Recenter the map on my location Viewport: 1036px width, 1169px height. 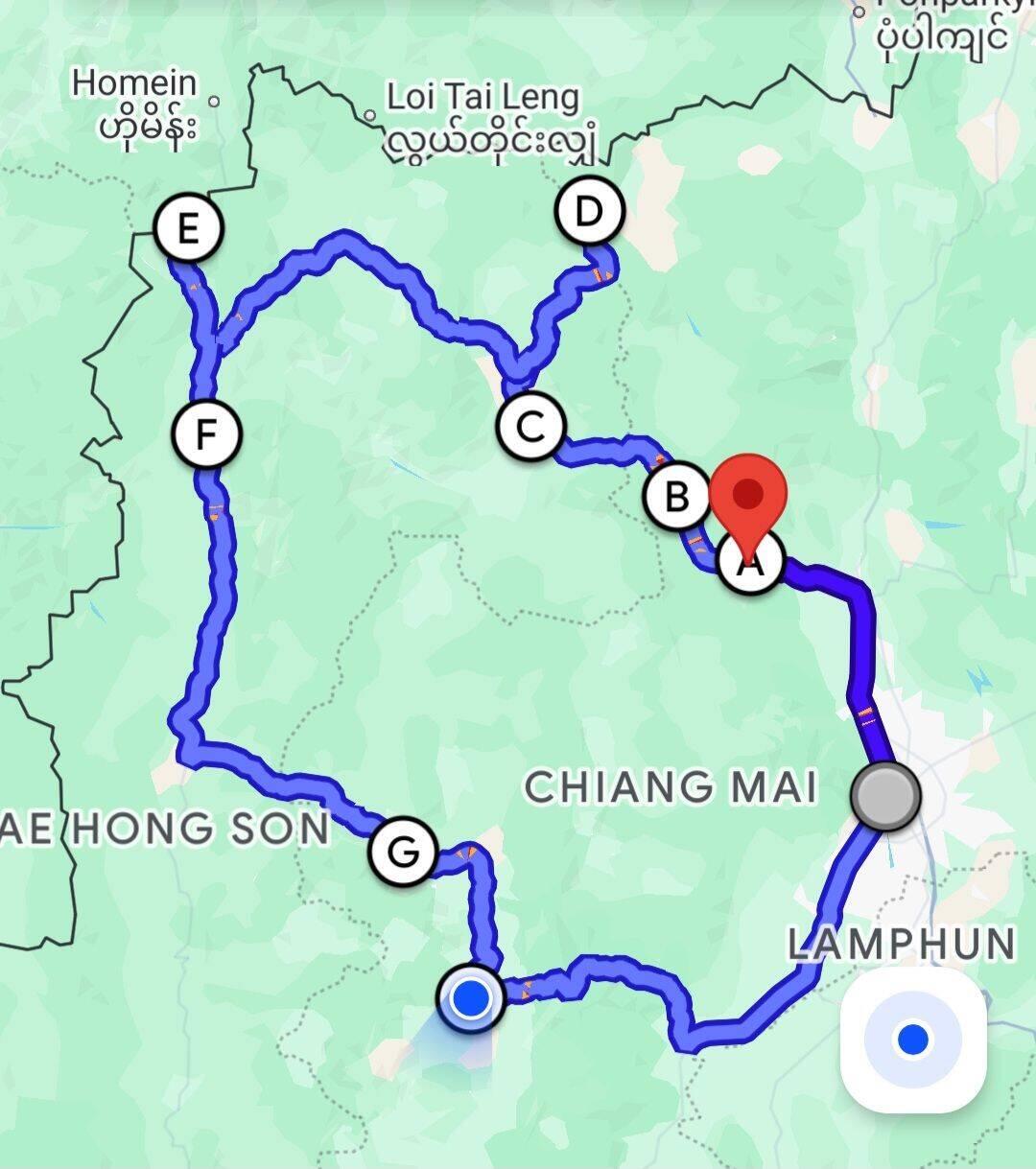(x=912, y=1040)
